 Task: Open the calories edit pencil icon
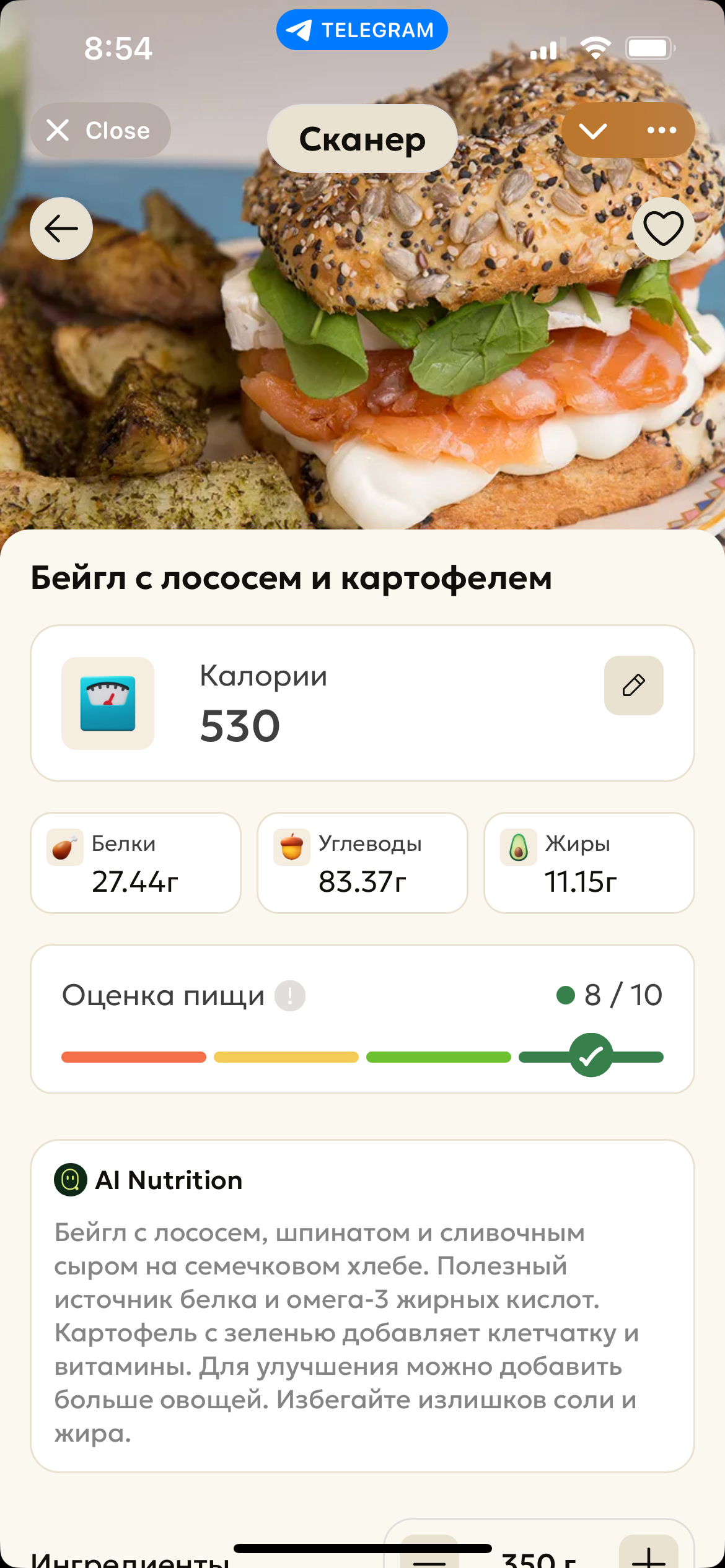[x=633, y=686]
